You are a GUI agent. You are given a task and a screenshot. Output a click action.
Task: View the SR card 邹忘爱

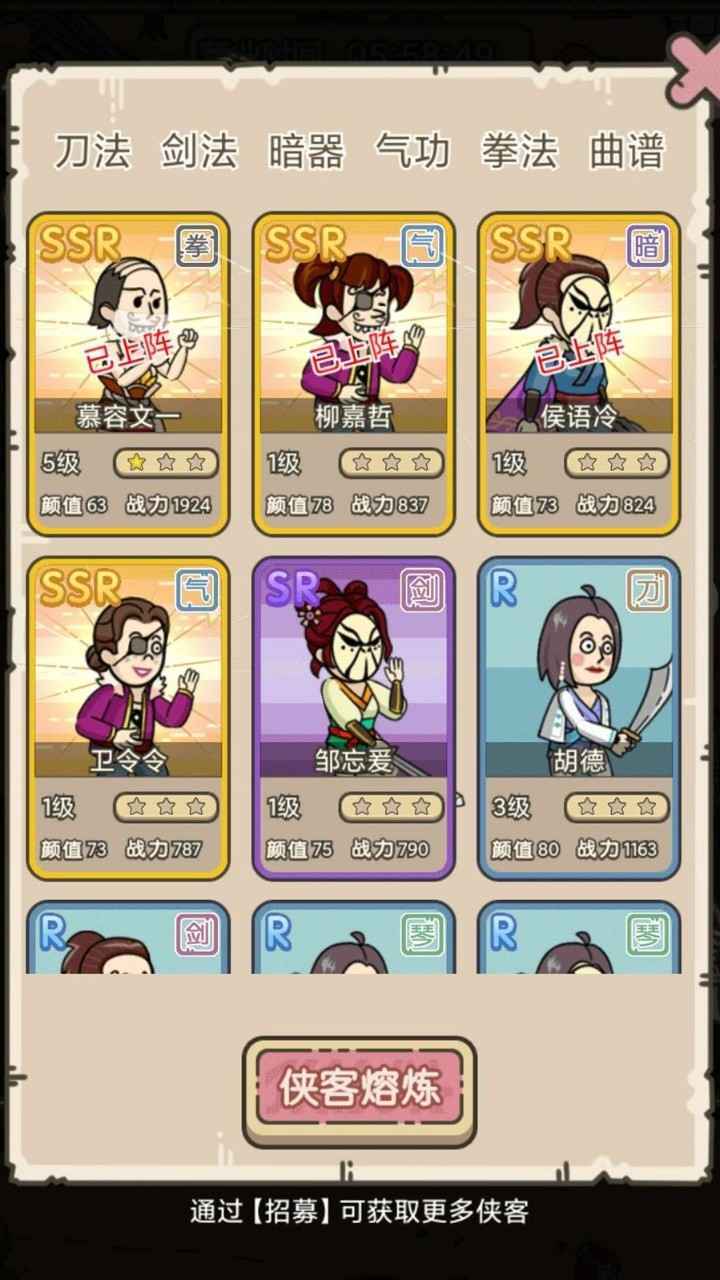(x=353, y=718)
